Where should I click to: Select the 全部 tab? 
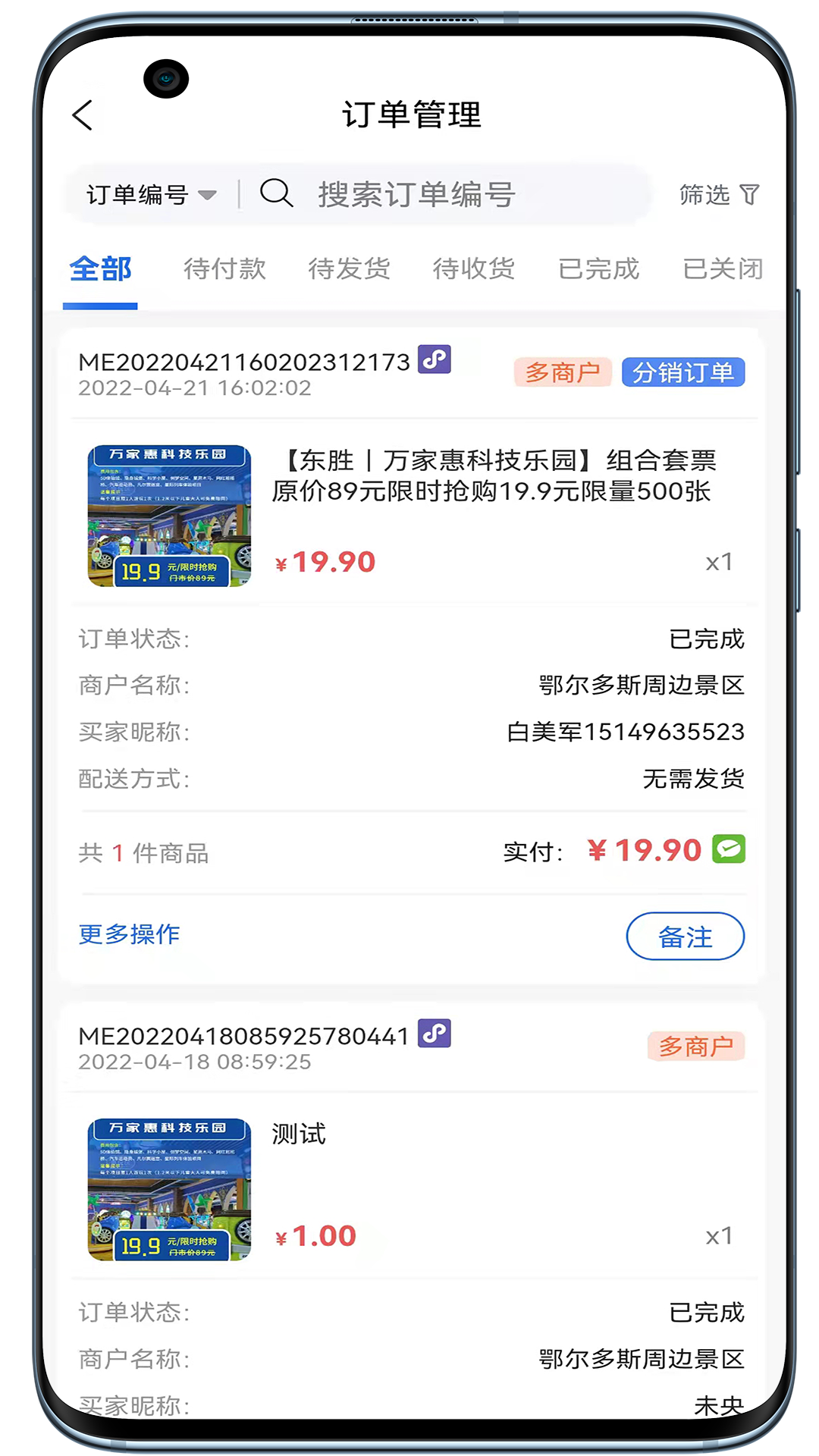[101, 268]
